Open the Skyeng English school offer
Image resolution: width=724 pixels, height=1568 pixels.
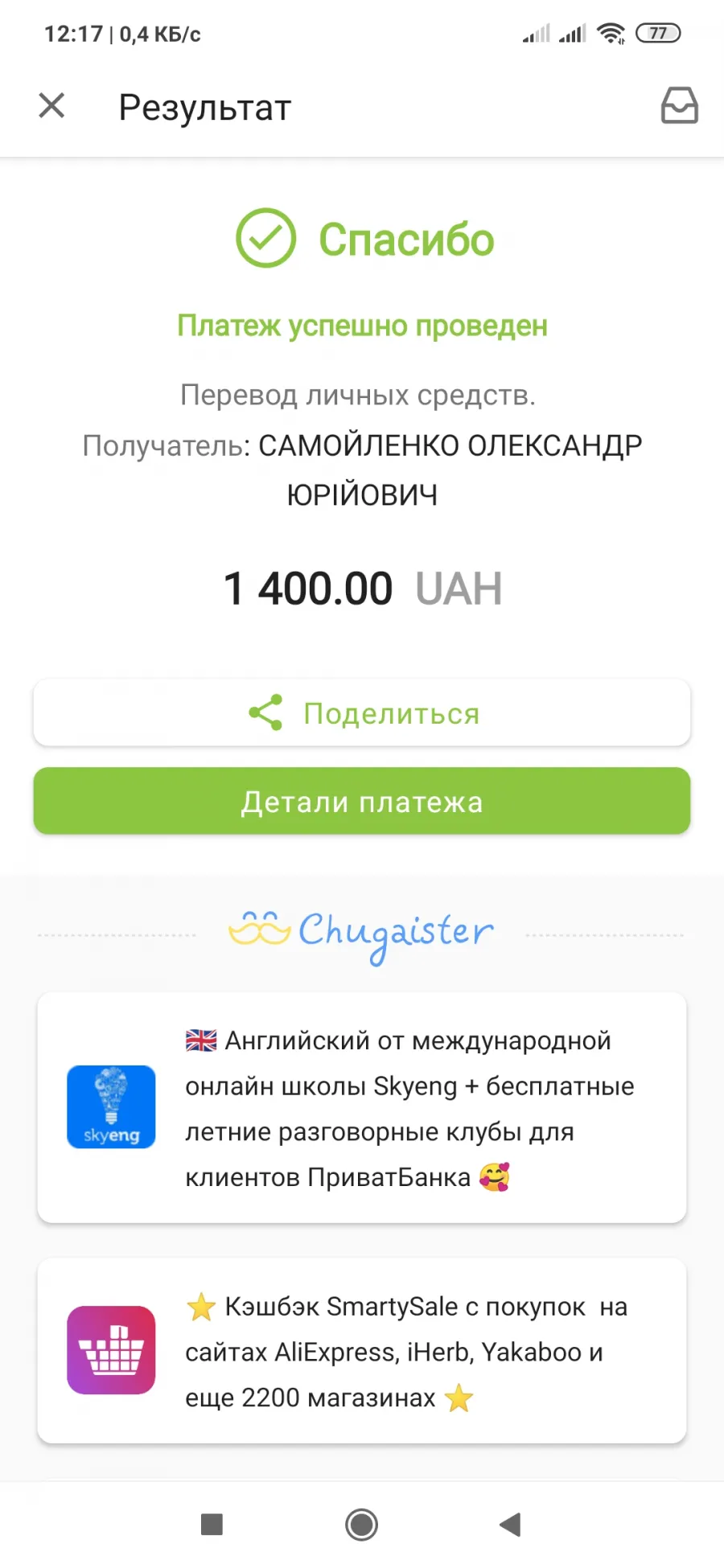pyautogui.click(x=362, y=1107)
